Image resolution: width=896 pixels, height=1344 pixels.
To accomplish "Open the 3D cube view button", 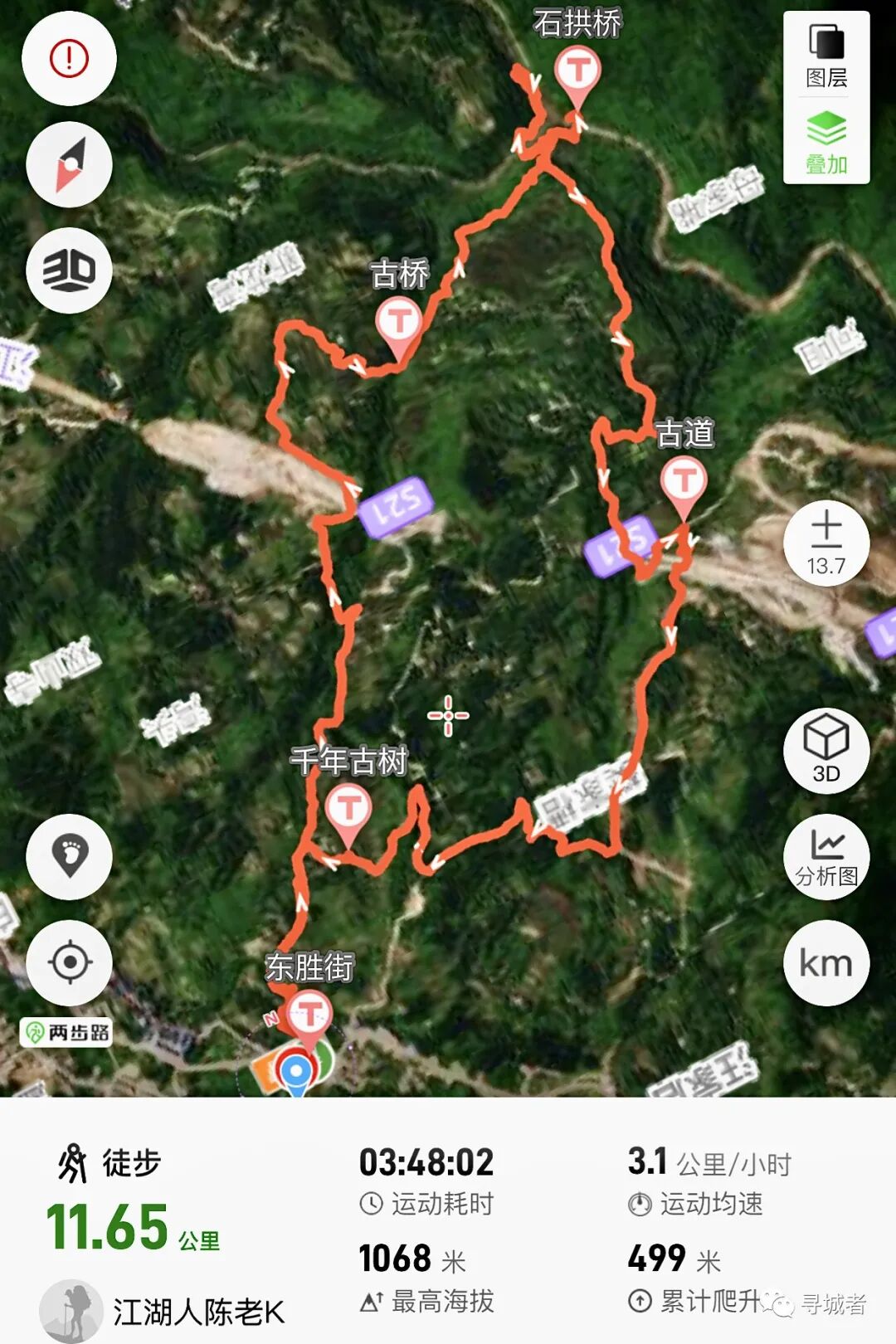I will coord(826,751).
